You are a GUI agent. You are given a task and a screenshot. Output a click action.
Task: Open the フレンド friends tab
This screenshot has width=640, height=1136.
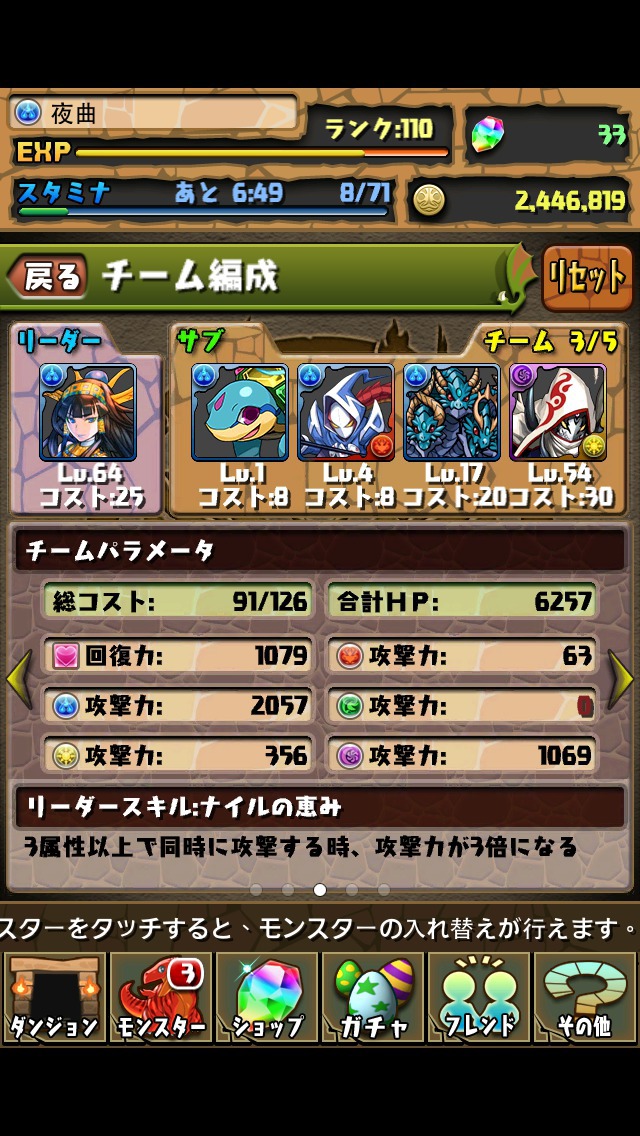[x=478, y=996]
